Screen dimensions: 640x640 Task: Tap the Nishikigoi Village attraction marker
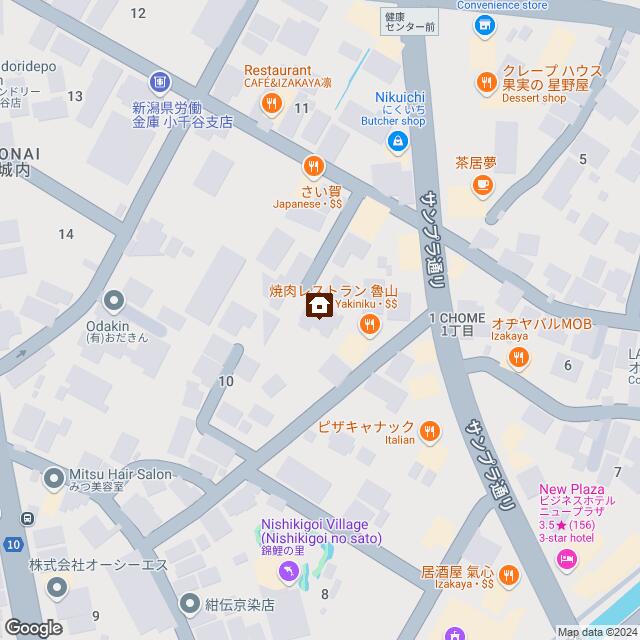tap(289, 571)
